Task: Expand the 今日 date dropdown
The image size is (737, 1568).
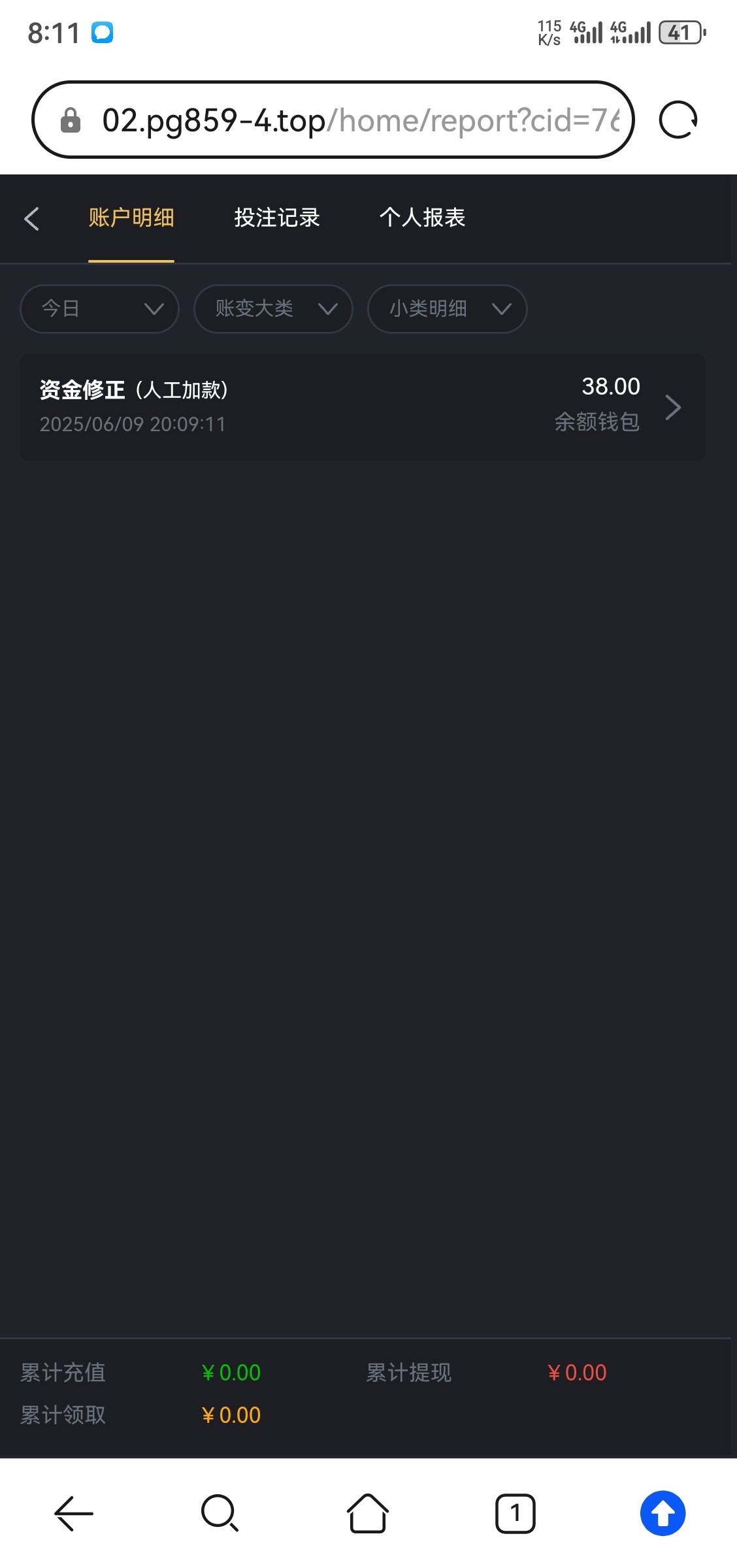Action: (100, 308)
